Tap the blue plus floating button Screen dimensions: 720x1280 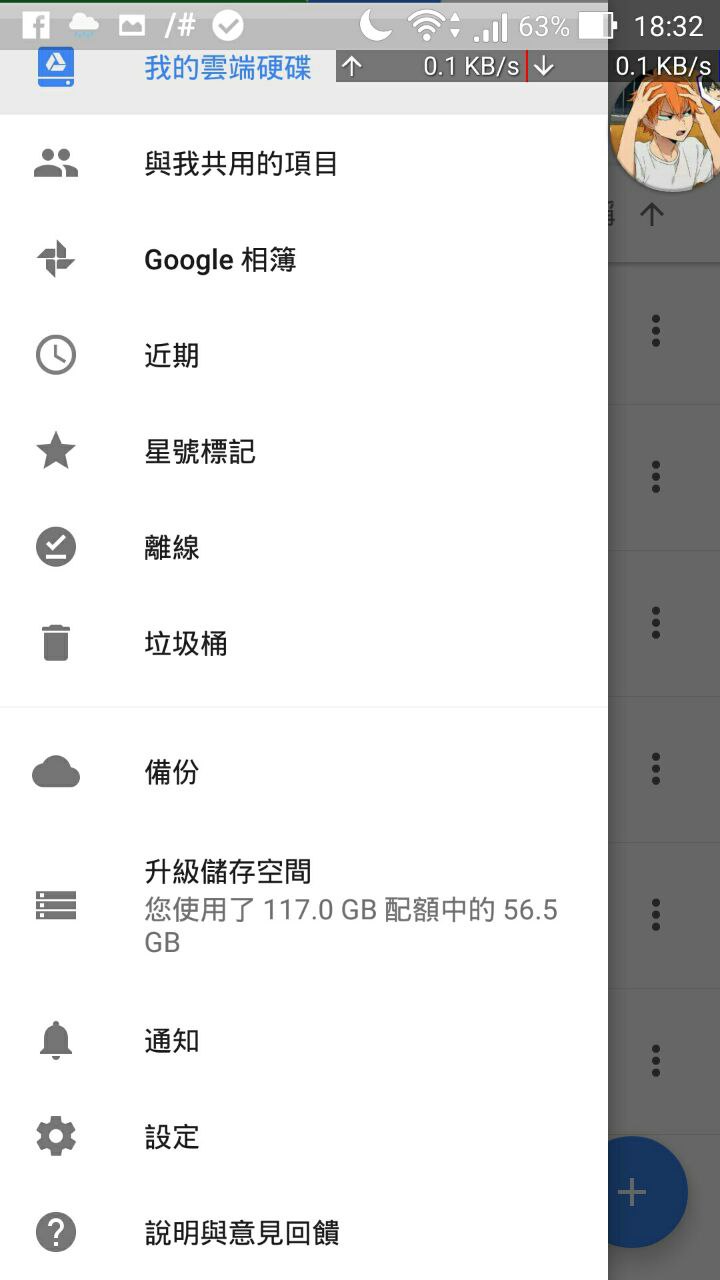(x=640, y=1191)
